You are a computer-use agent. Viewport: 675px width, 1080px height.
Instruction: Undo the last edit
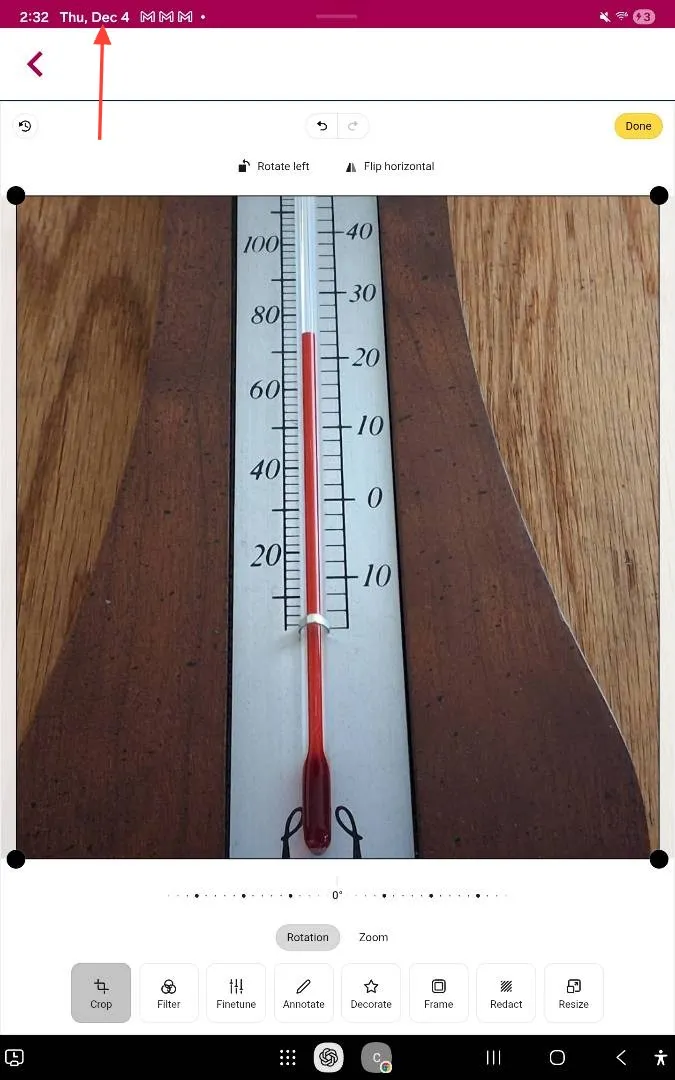click(x=322, y=126)
